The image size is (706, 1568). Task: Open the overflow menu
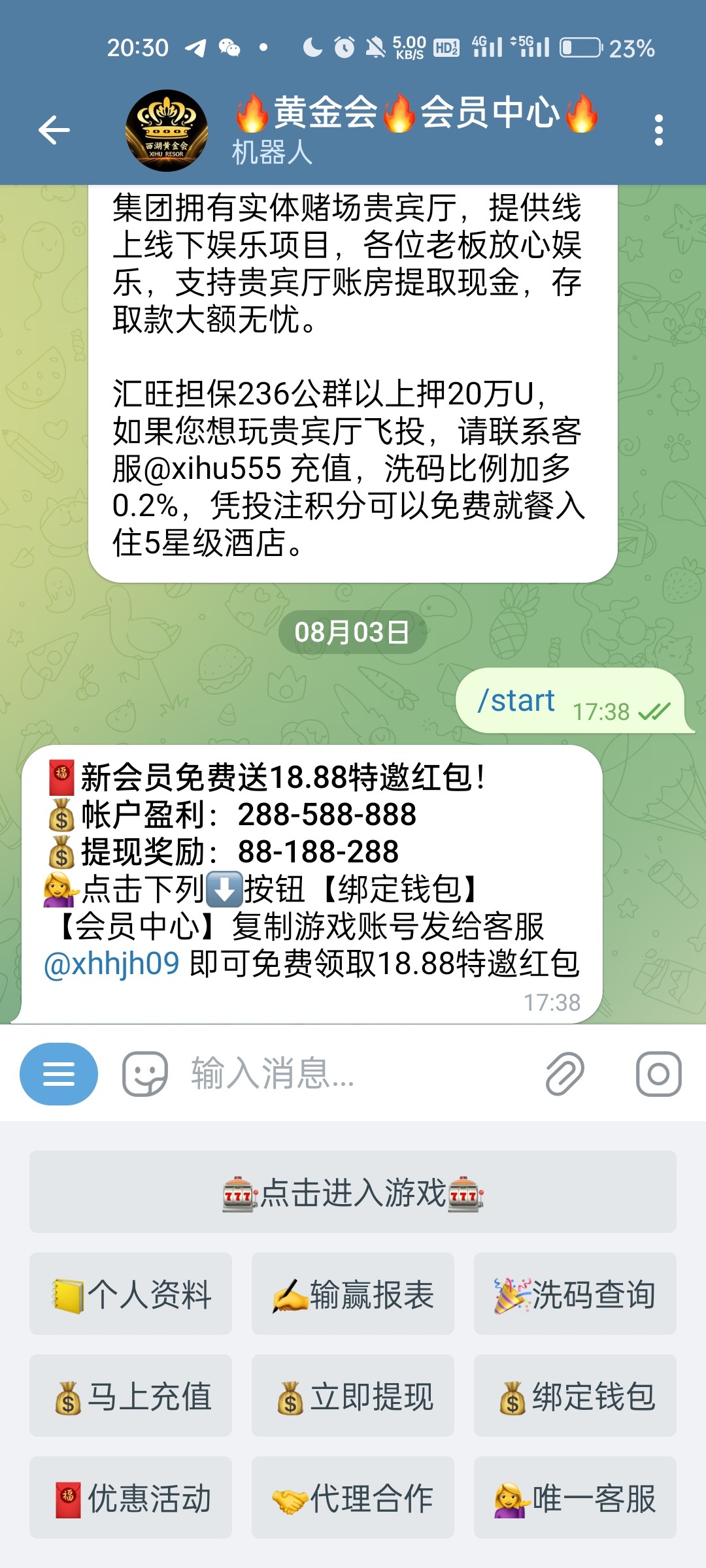click(x=658, y=130)
